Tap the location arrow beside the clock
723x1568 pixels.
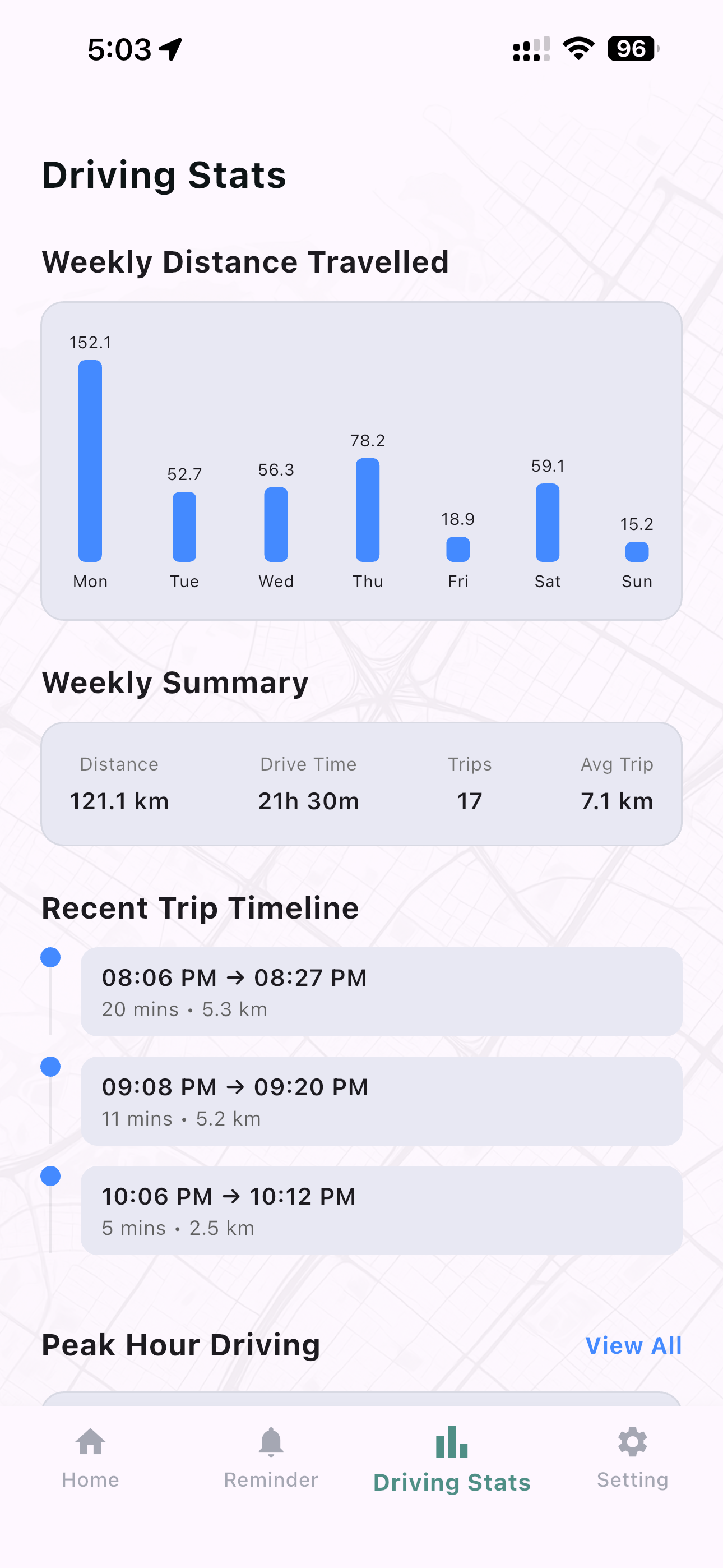point(169,49)
